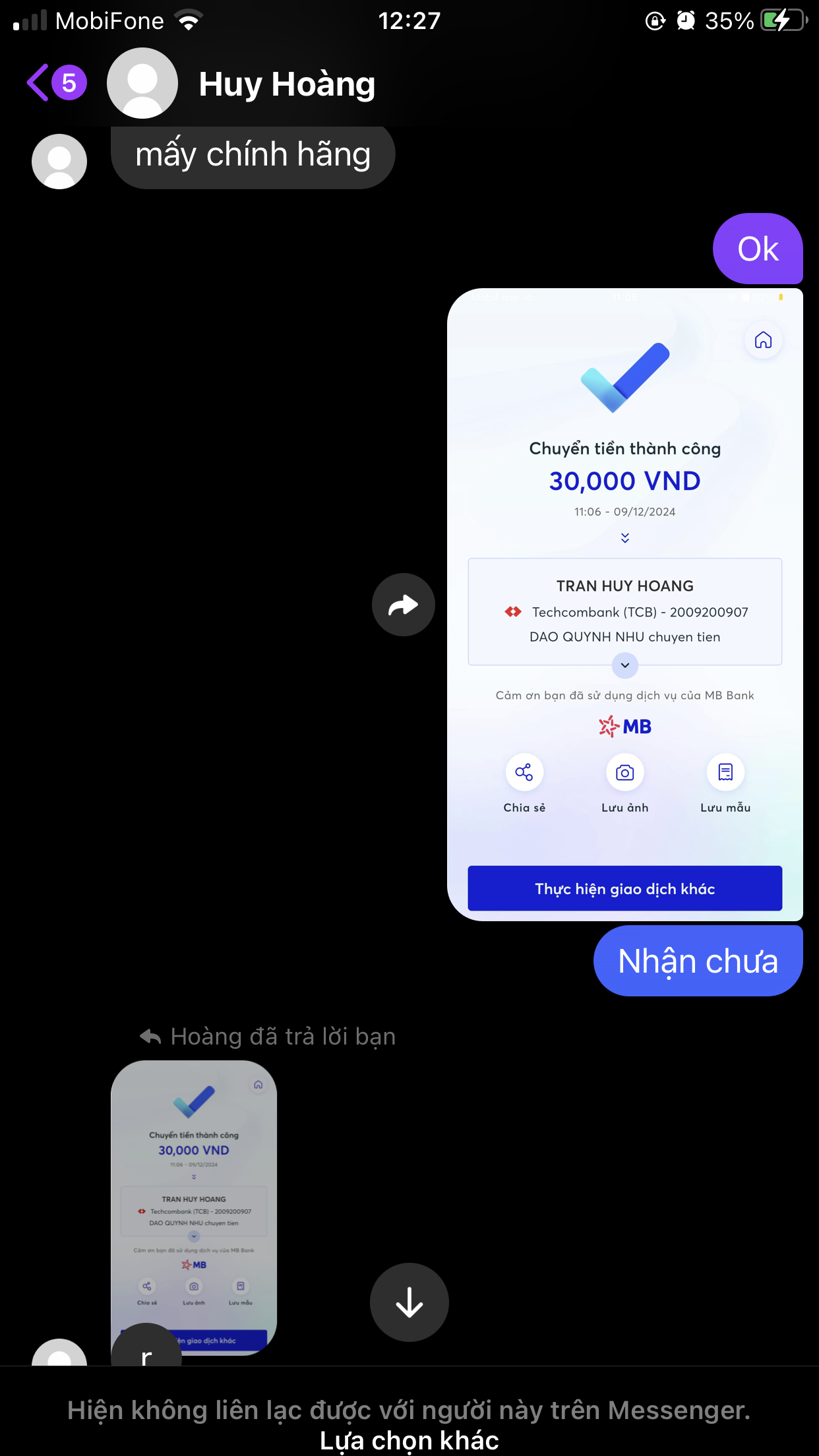
Task: Open Huy Hoàng's profile from the header
Action: (x=286, y=84)
